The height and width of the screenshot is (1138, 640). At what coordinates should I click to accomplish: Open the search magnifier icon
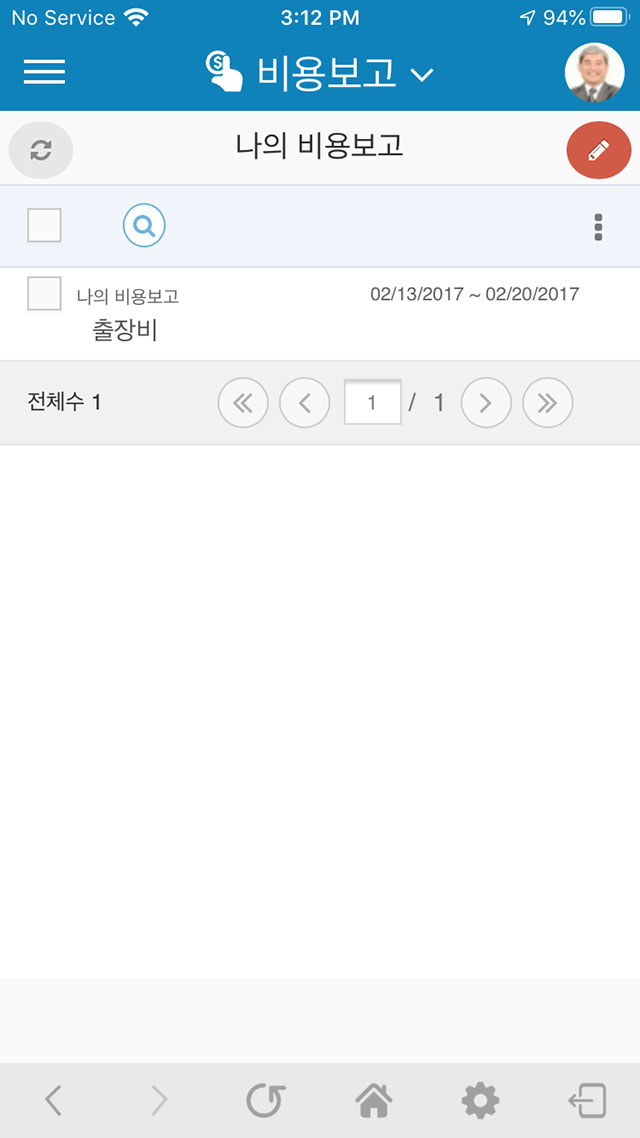pos(144,226)
